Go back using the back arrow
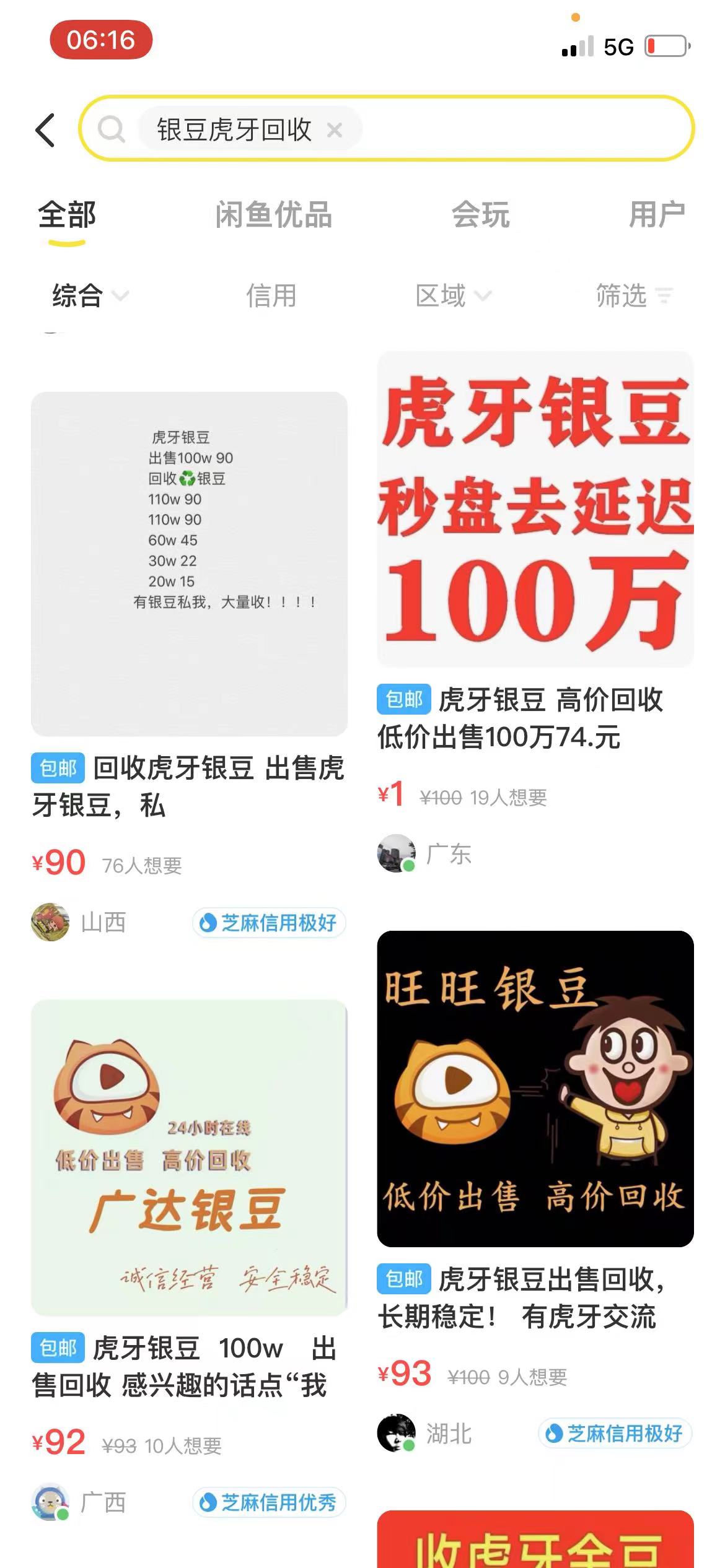This screenshot has width=725, height=1568. tap(45, 130)
